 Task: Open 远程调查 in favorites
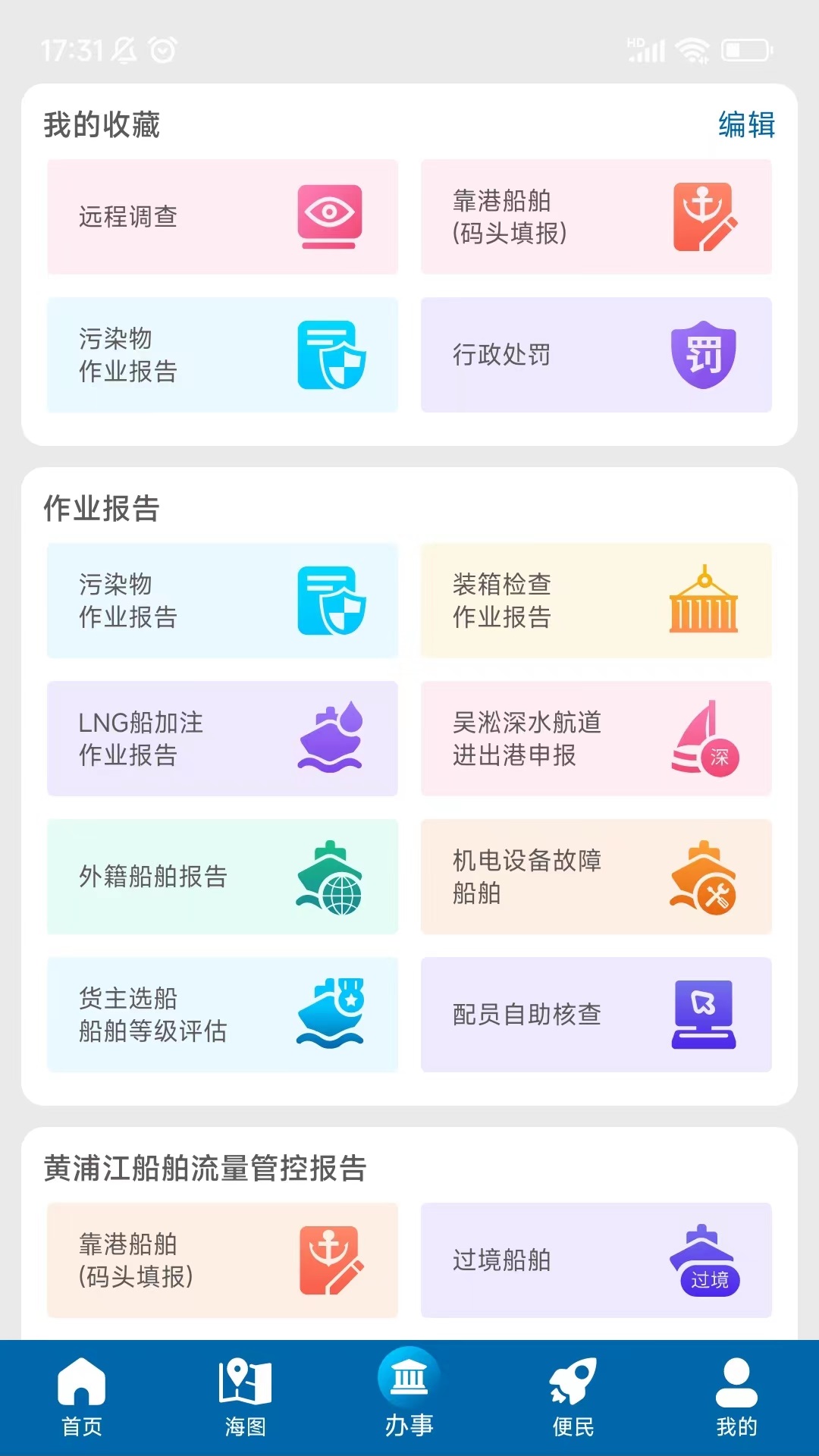[x=222, y=217]
